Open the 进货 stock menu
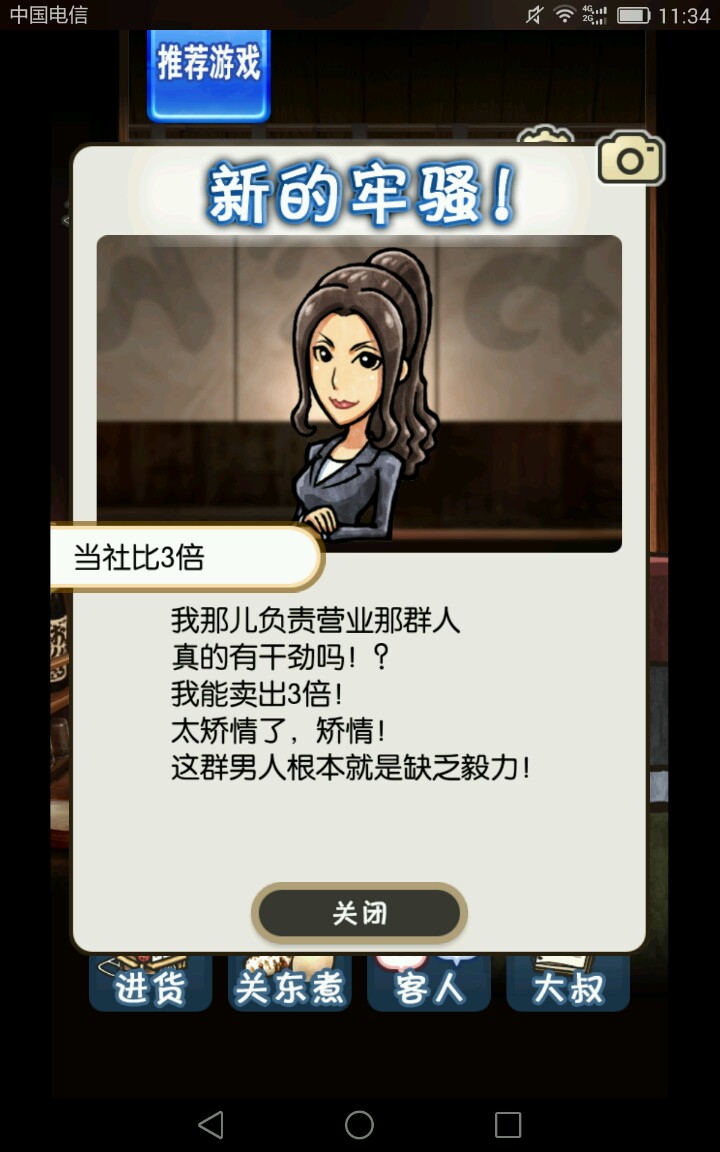 (151, 986)
